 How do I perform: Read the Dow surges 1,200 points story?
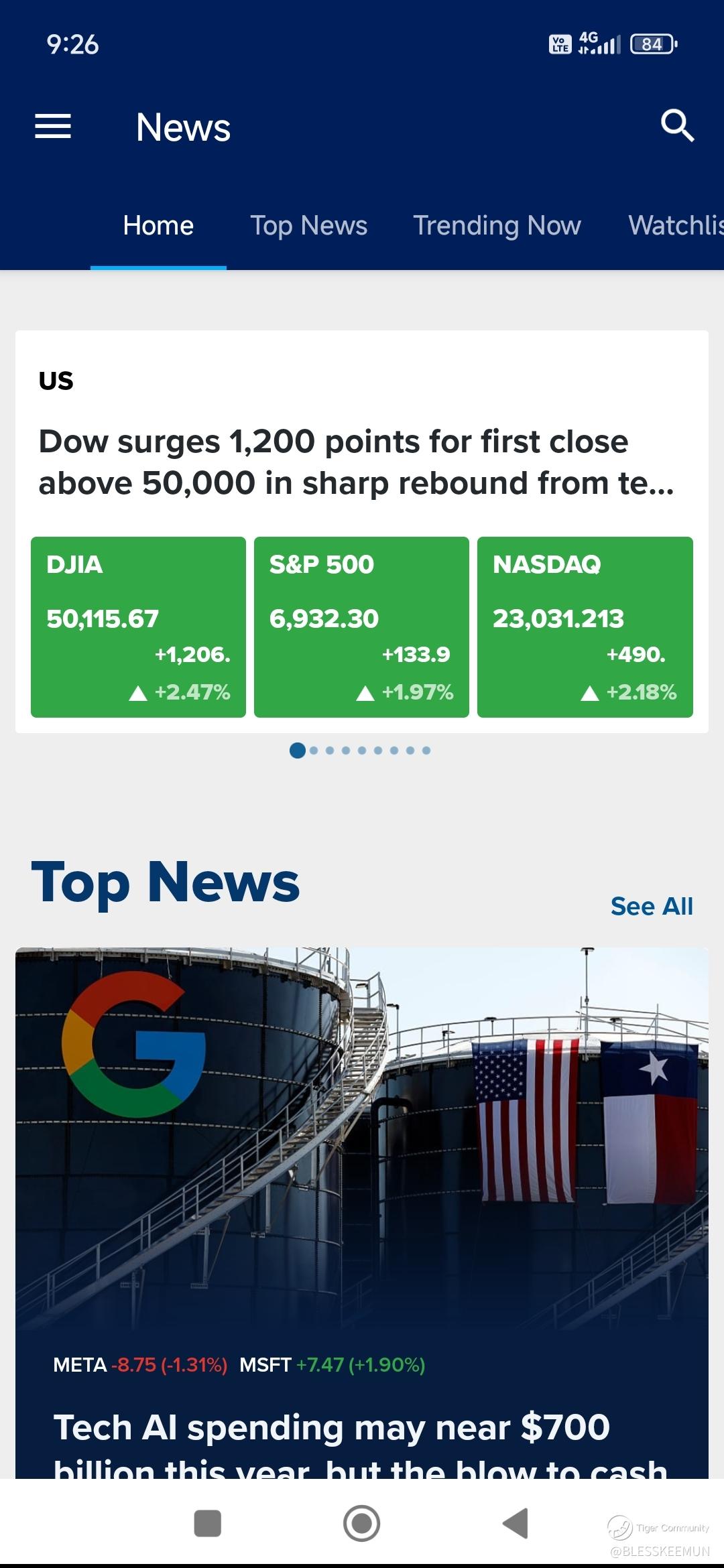click(355, 462)
